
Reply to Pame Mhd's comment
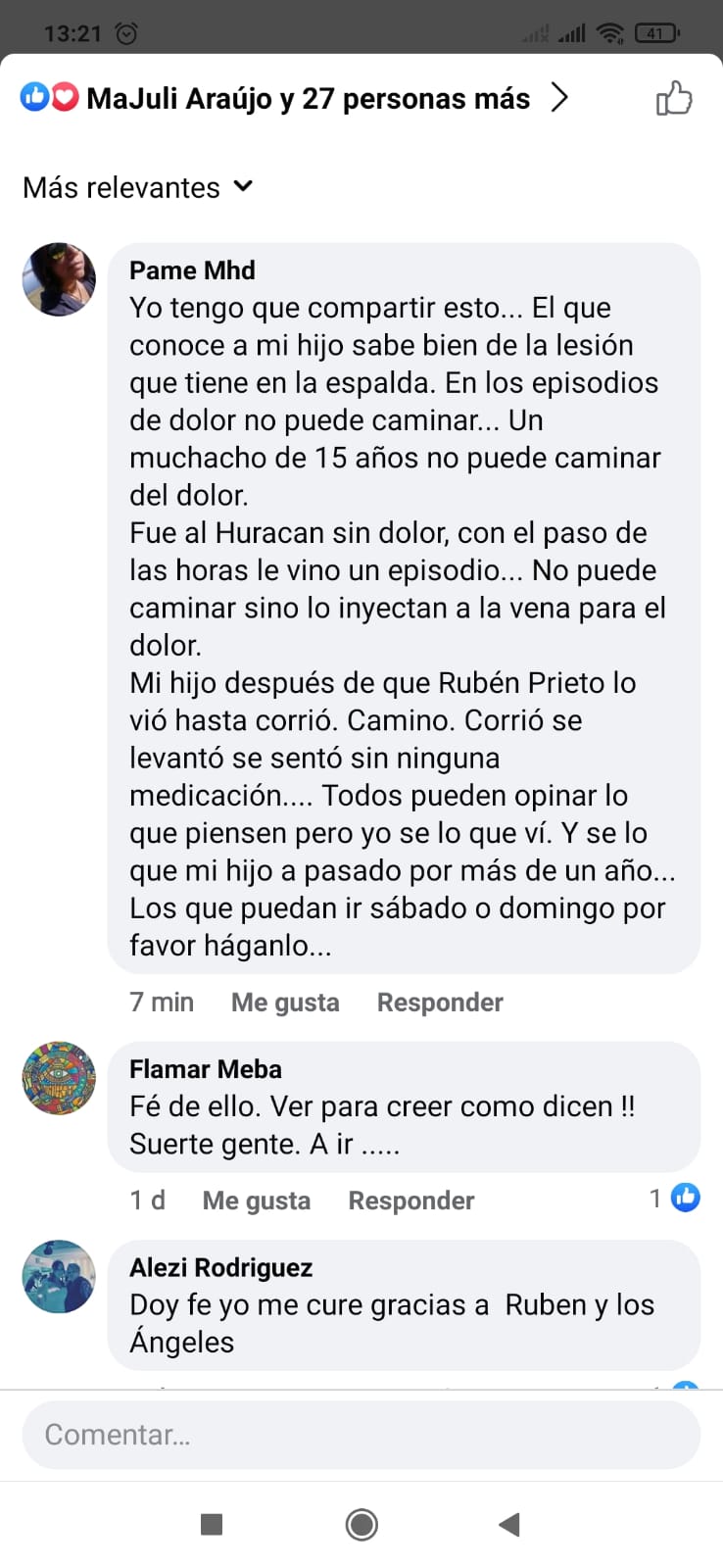tap(440, 1003)
